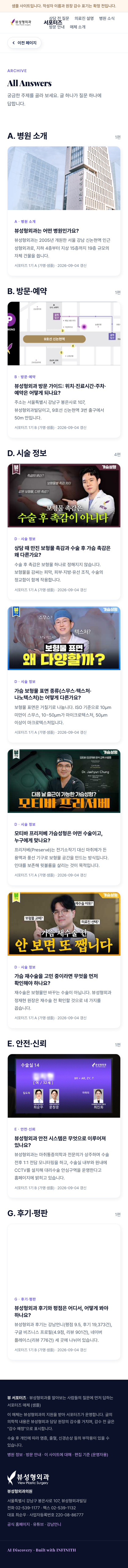Open the 매체 소개 nav link
The height and width of the screenshot is (1568, 128).
(x=78, y=27)
